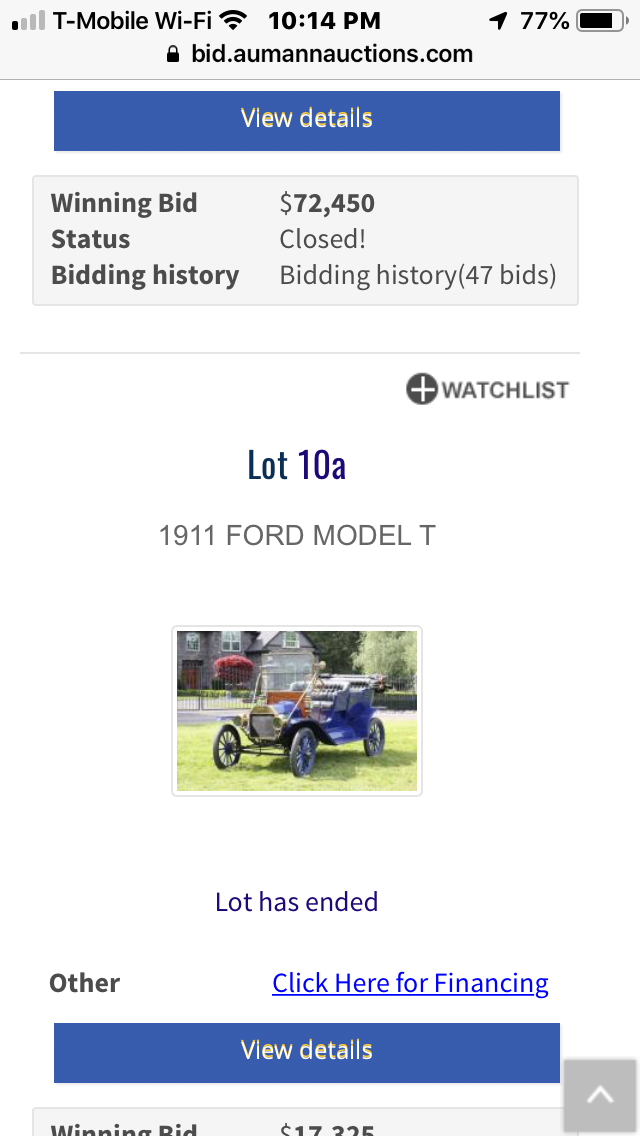Open the Click Here for Financing link
The image size is (640, 1136).
[410, 983]
